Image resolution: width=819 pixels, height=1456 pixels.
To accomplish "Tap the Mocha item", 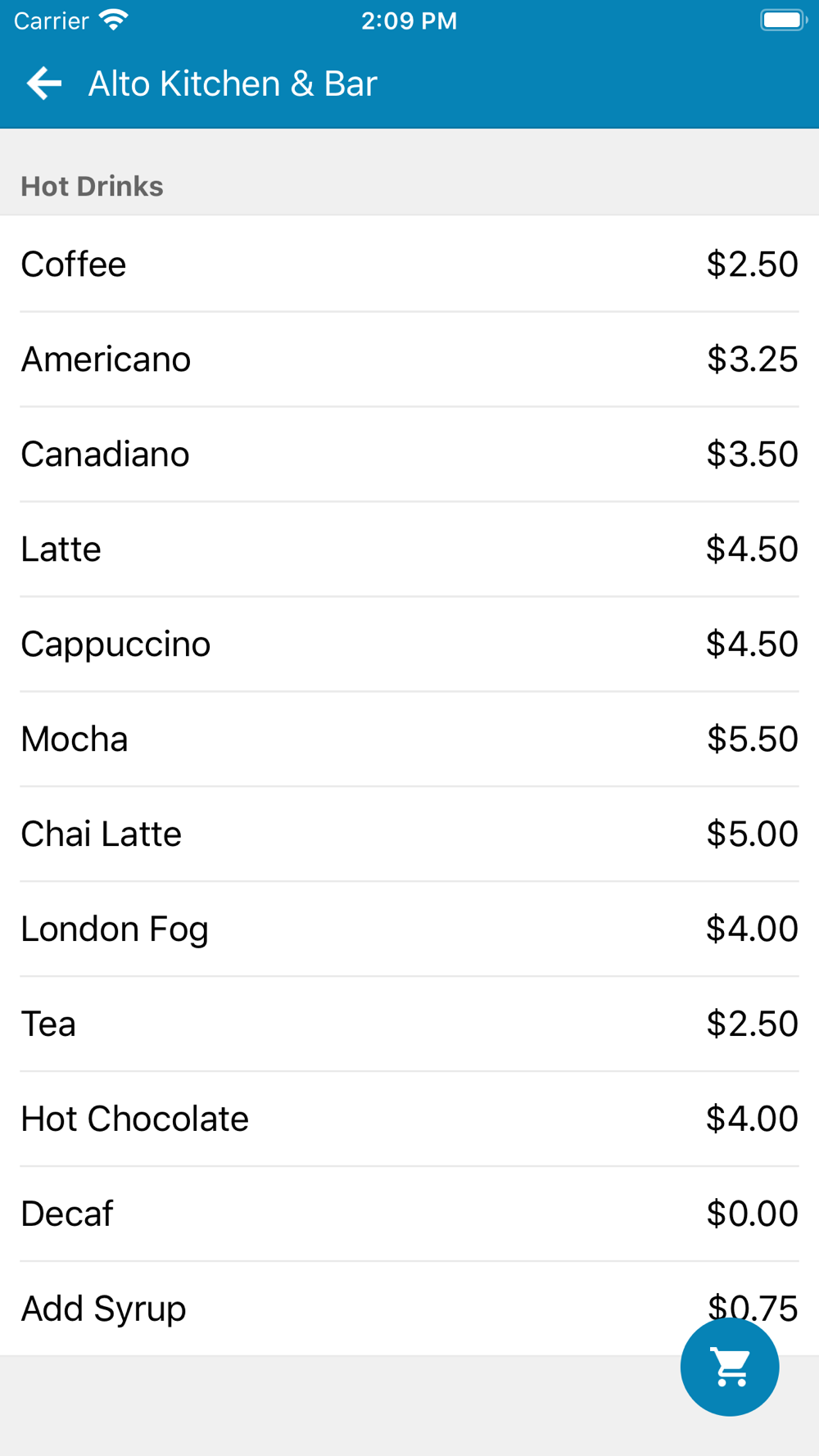I will click(409, 739).
